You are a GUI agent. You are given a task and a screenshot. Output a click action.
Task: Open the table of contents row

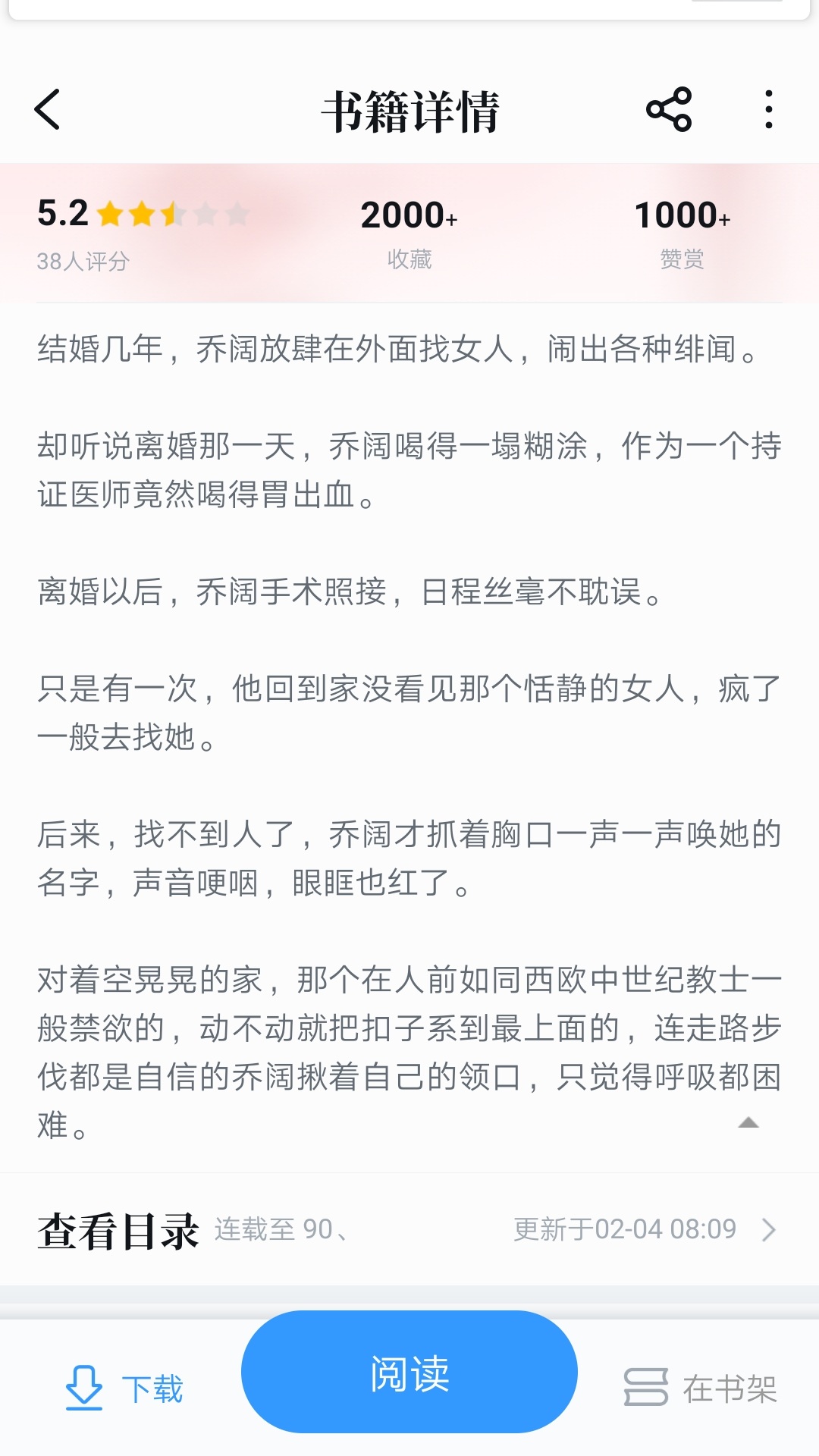click(409, 1229)
